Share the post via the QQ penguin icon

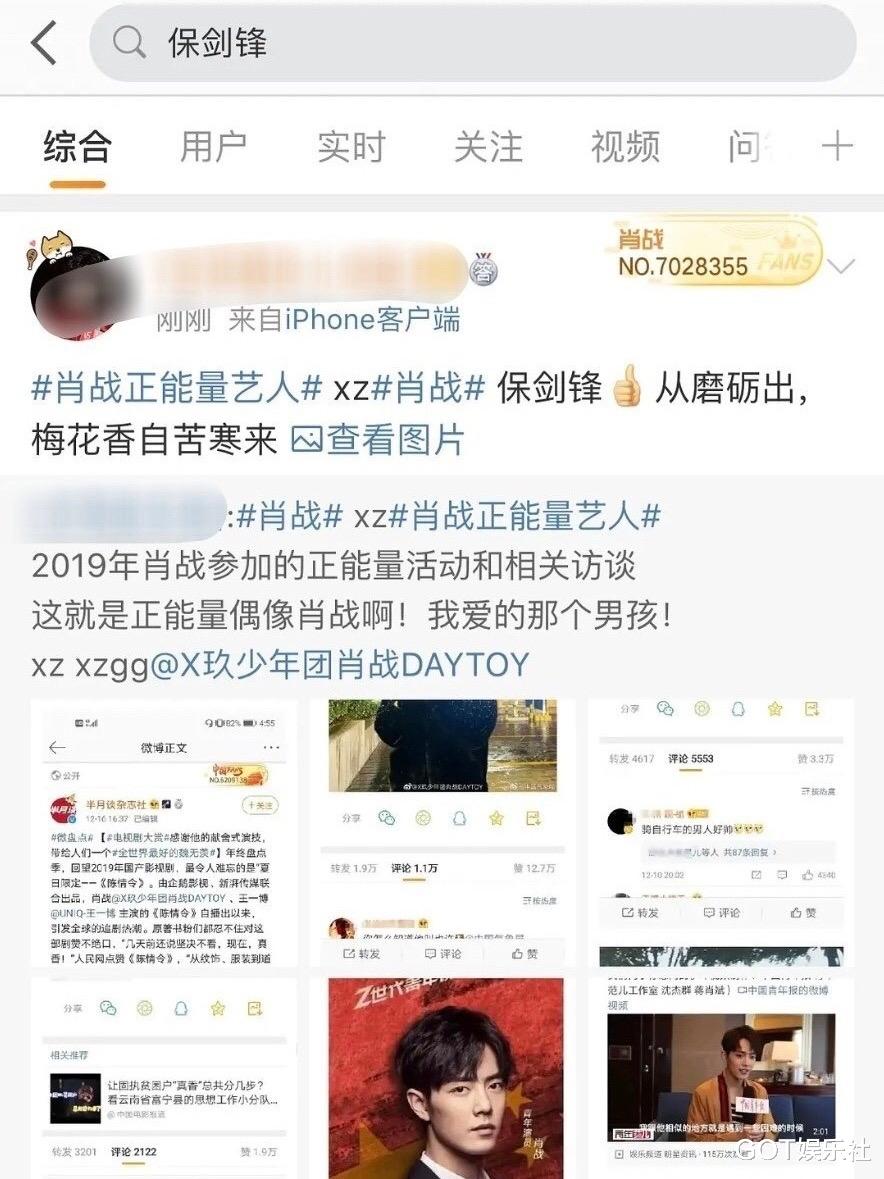738,708
